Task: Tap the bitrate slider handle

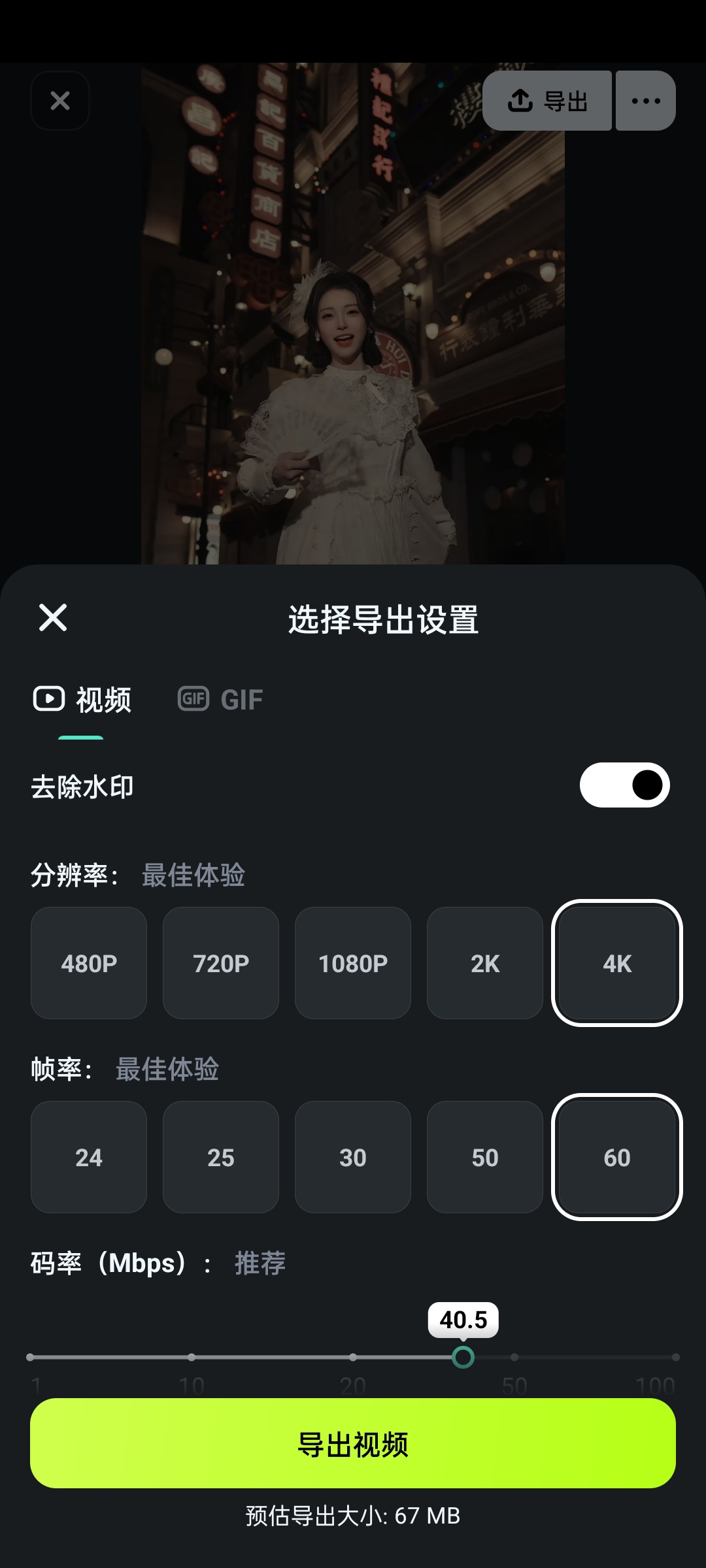Action: coord(463,1357)
